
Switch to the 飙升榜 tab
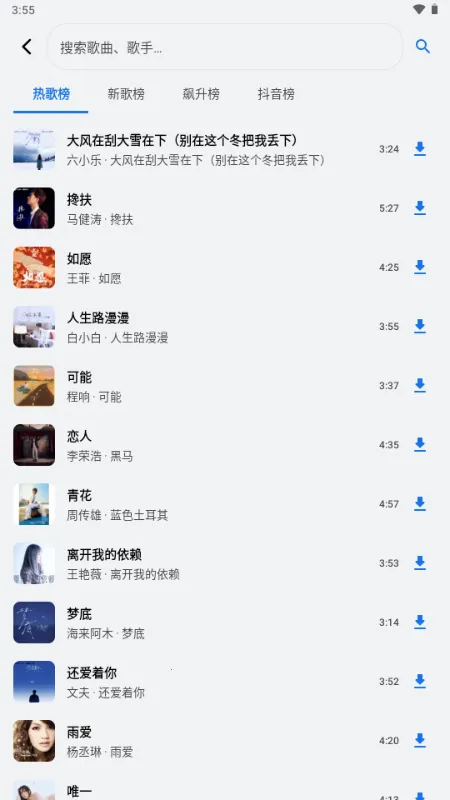201,94
